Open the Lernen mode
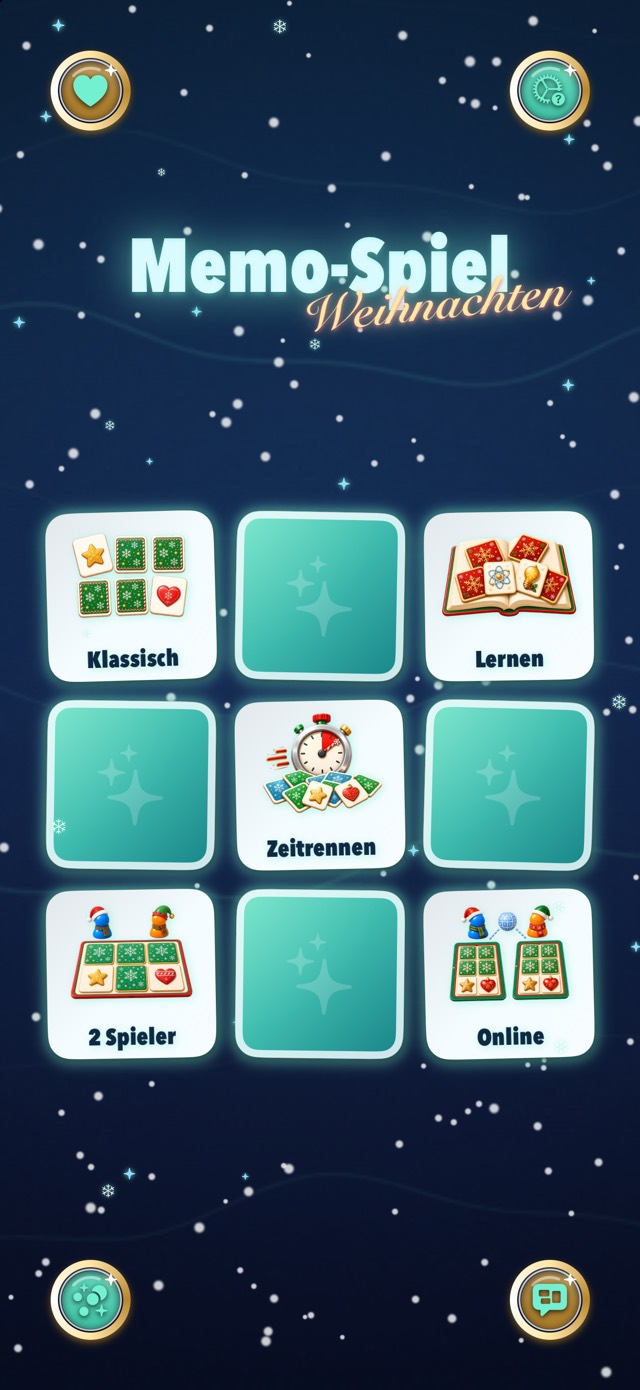Image resolution: width=640 pixels, height=1390 pixels. pyautogui.click(x=509, y=596)
